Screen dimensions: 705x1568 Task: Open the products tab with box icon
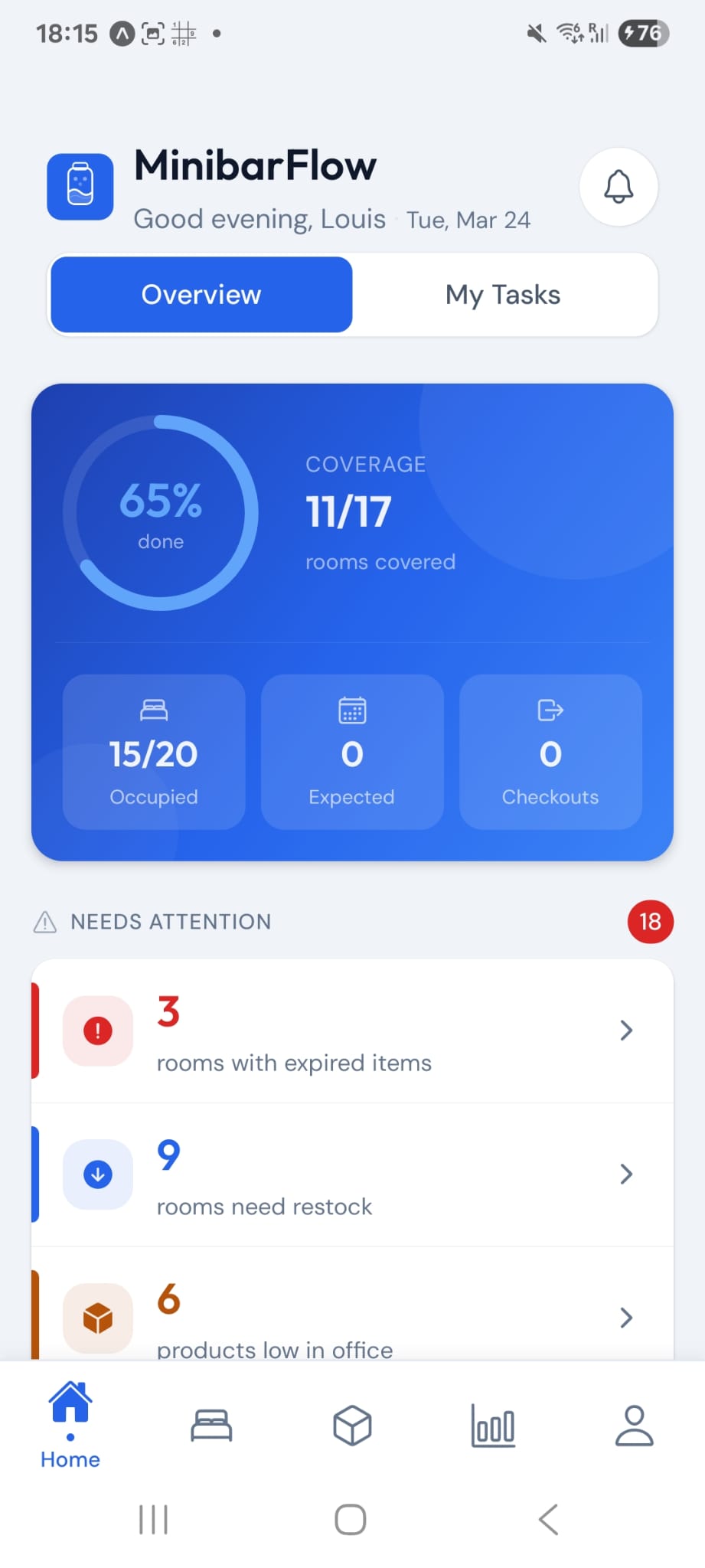pyautogui.click(x=352, y=1426)
